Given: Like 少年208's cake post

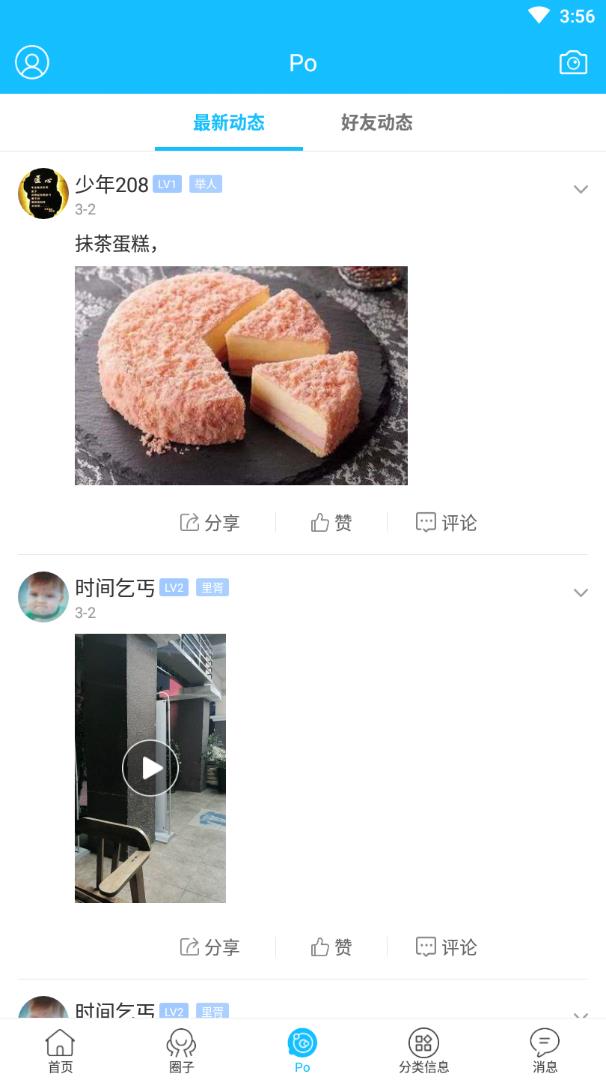Looking at the screenshot, I should (331, 522).
